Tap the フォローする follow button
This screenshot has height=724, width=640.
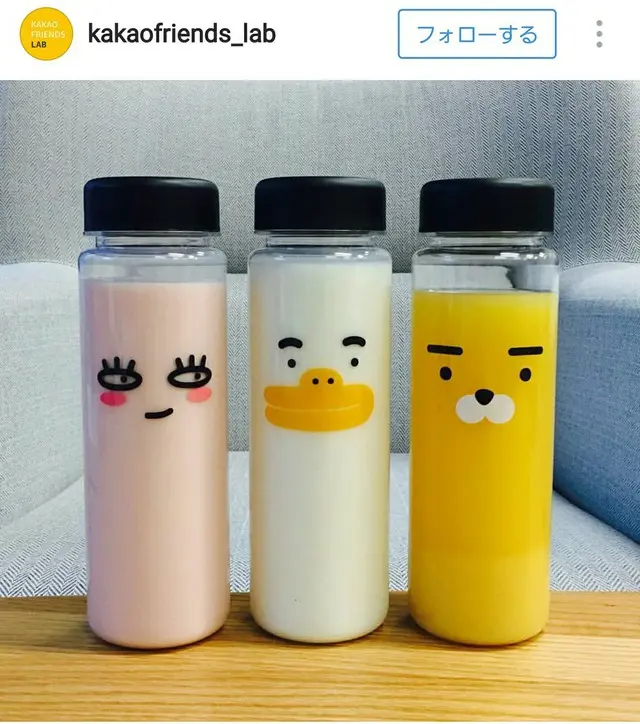tap(476, 35)
